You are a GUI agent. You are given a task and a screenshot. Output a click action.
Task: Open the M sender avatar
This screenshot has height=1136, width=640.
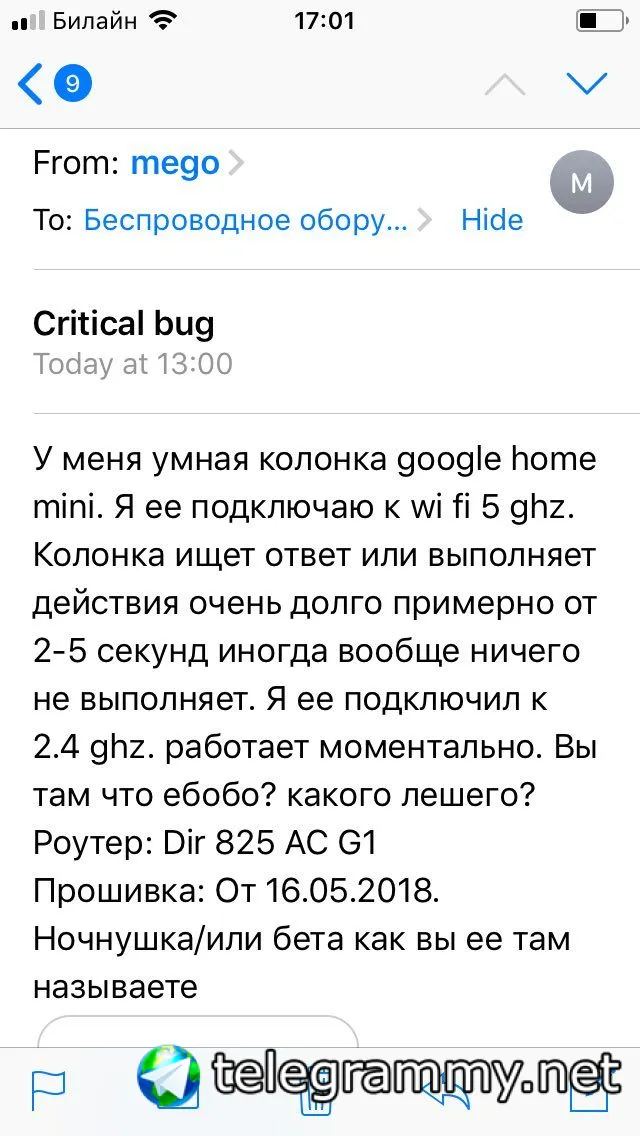pyautogui.click(x=581, y=183)
